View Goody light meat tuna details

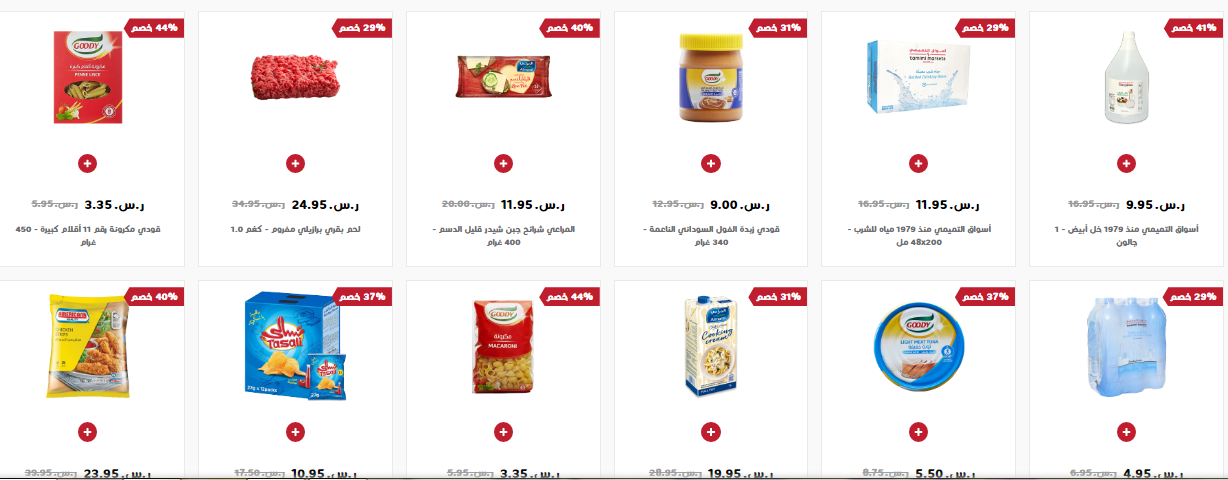pyautogui.click(x=918, y=345)
